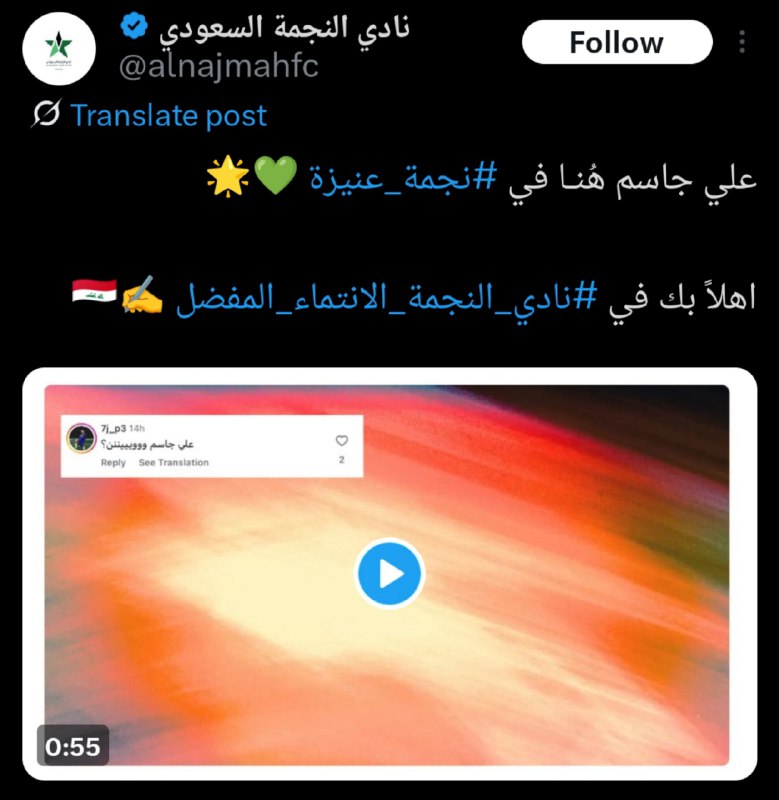Play the 0:55 video
779x800 pixels.
[x=390, y=574]
